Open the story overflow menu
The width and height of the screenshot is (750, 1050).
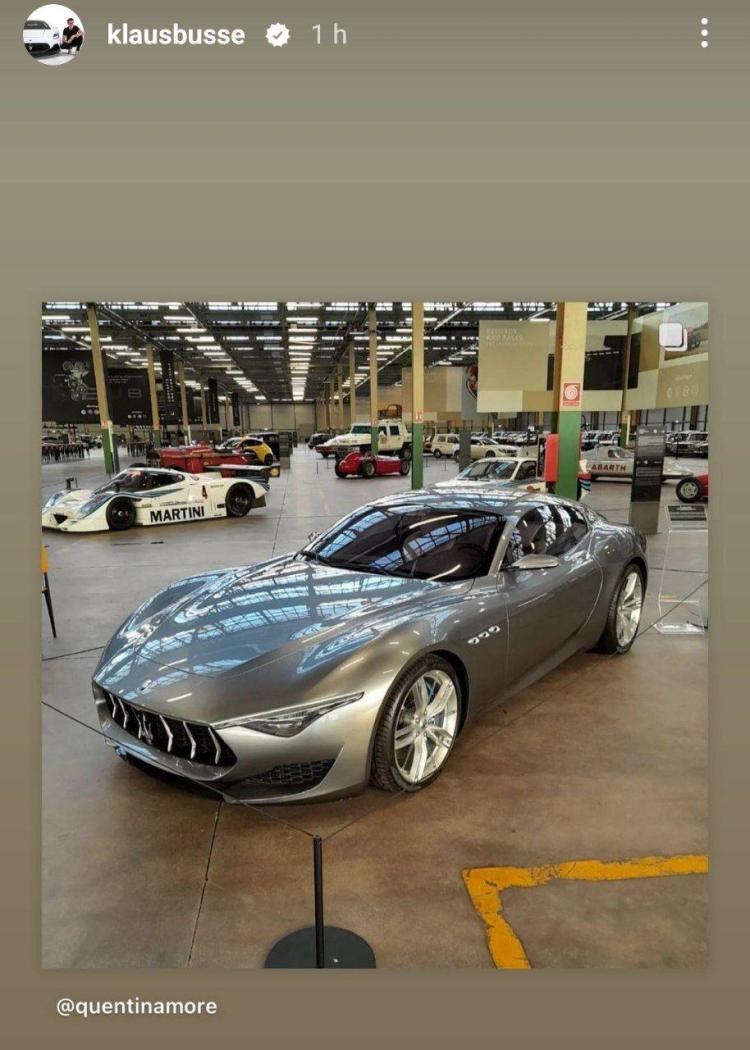[x=704, y=34]
